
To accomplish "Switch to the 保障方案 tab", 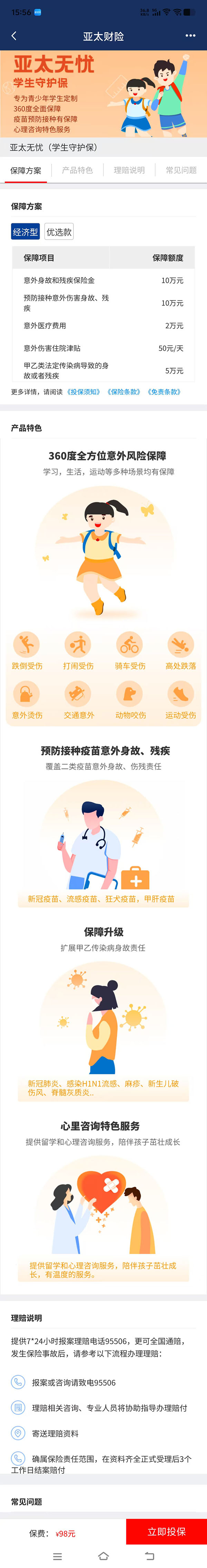I will pyautogui.click(x=26, y=170).
